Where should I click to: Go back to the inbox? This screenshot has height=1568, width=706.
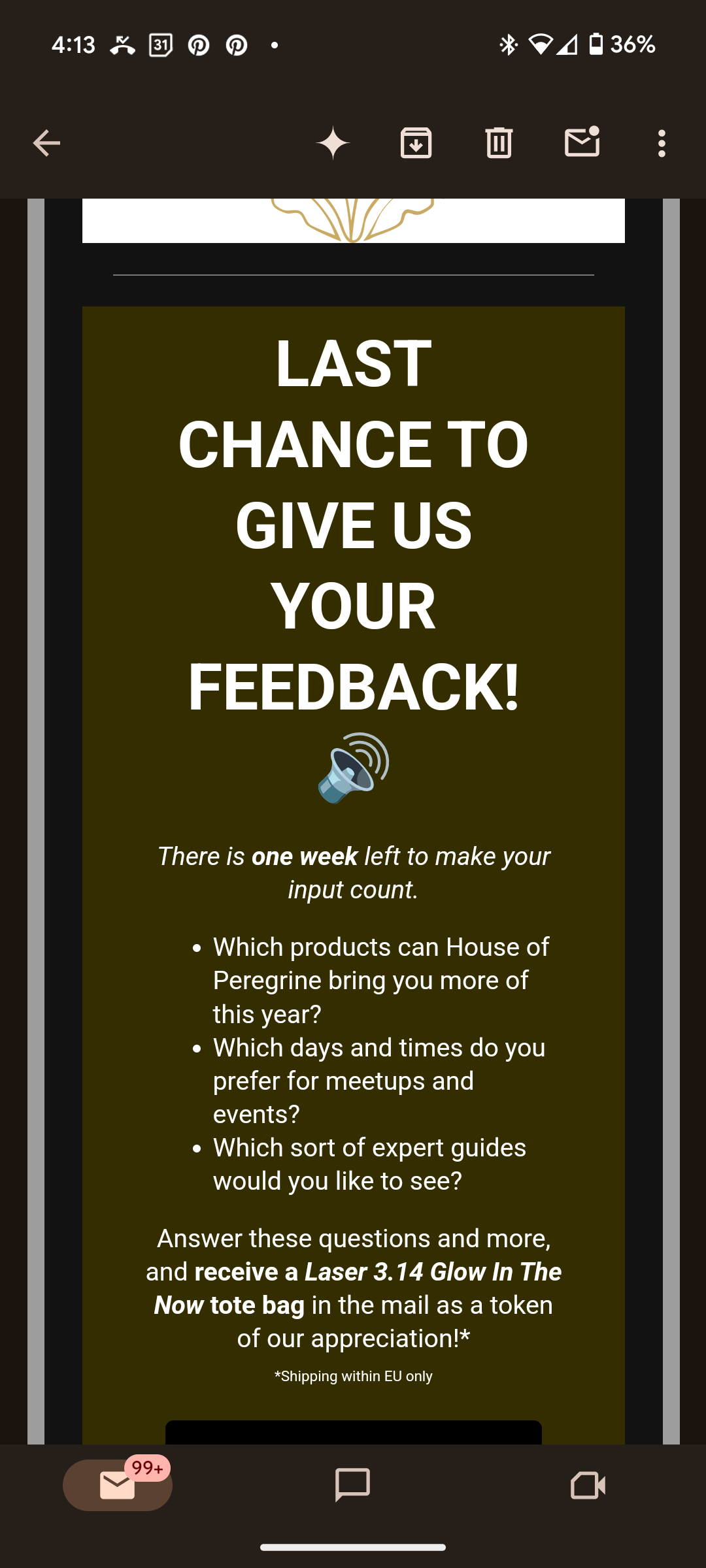[x=46, y=143]
